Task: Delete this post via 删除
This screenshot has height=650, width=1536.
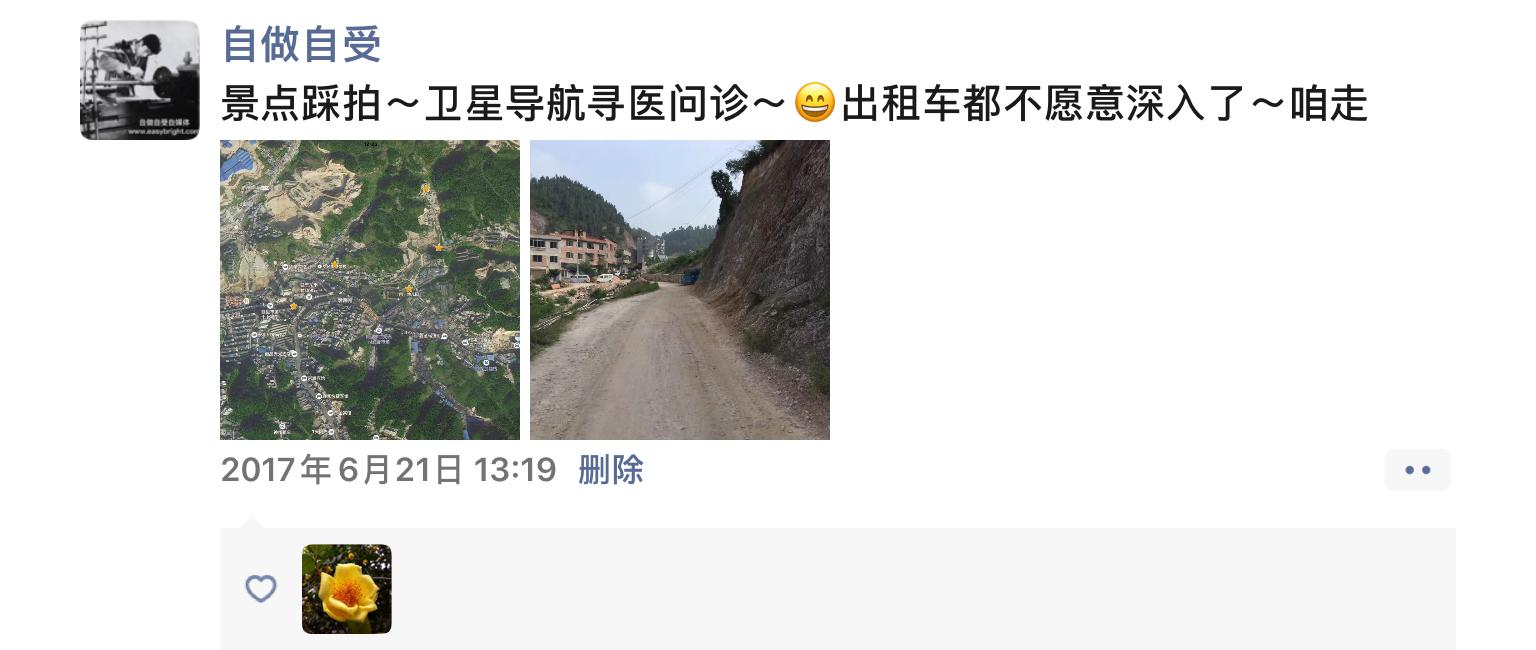Action: point(610,470)
